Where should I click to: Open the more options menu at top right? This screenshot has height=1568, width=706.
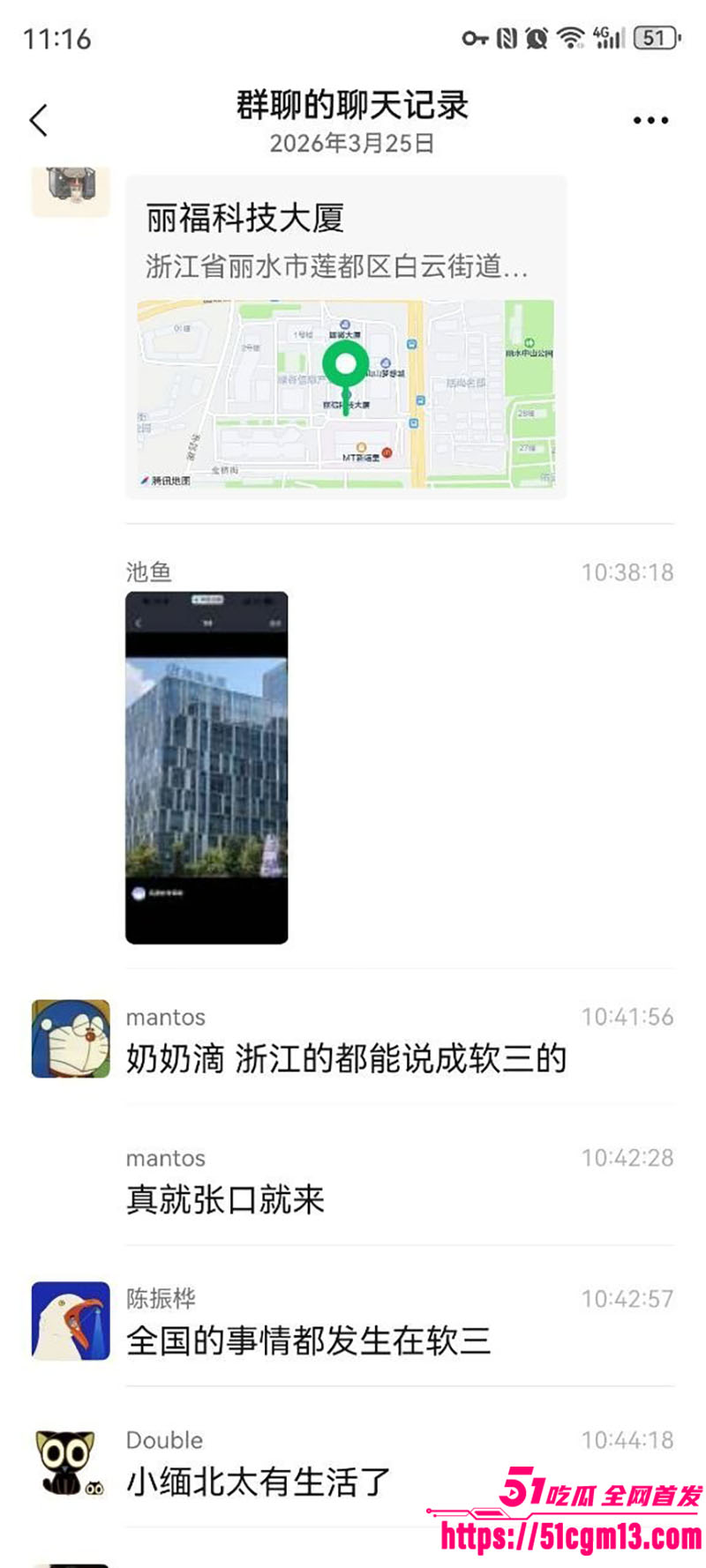click(649, 119)
